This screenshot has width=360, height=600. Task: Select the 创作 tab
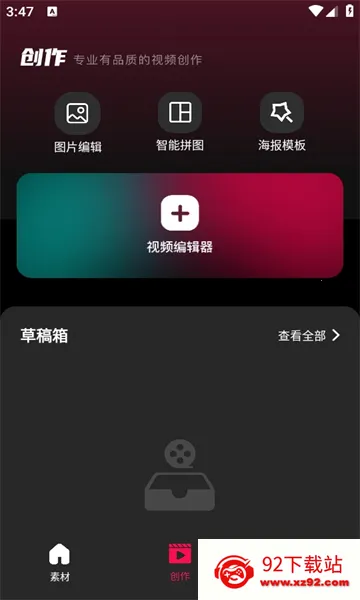[x=180, y=562]
